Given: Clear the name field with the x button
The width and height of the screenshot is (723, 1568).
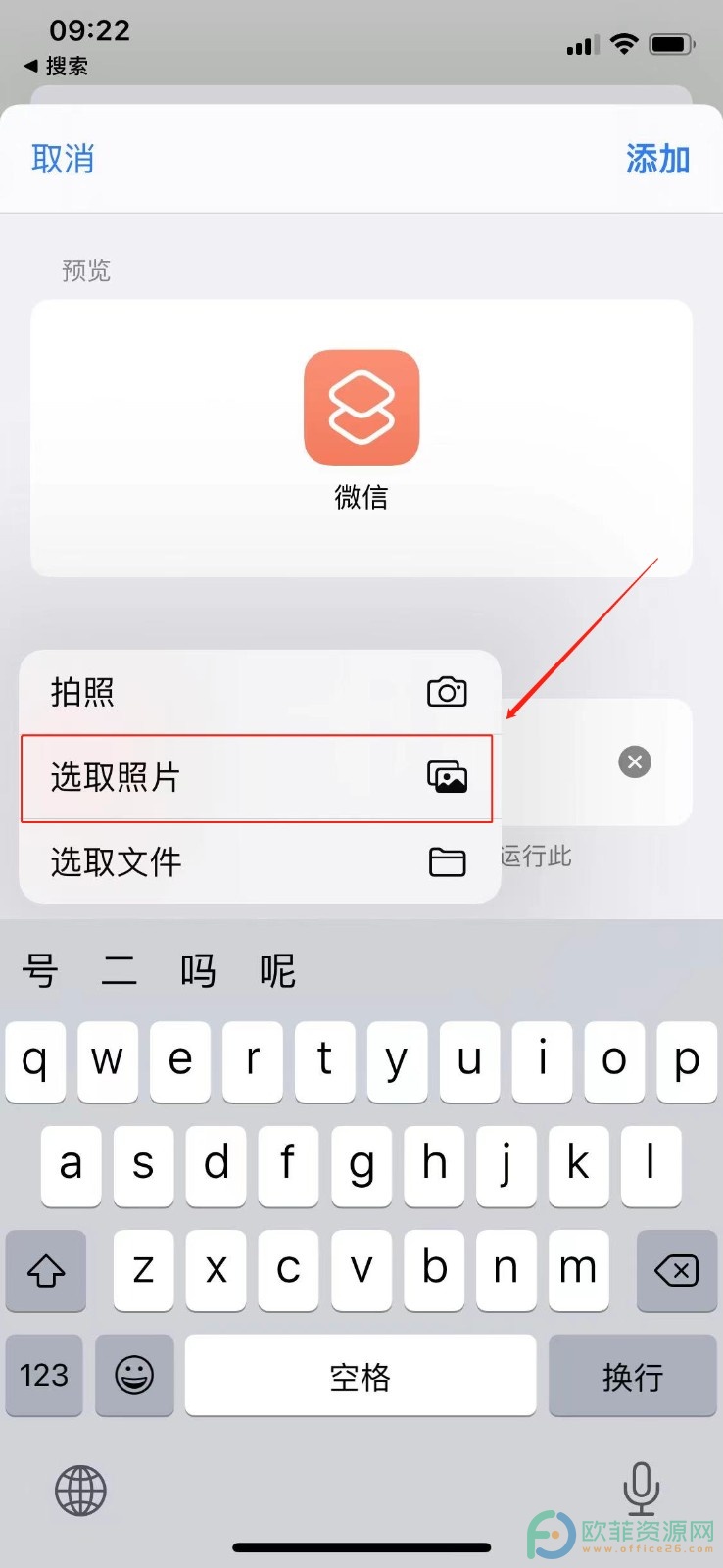Looking at the screenshot, I should point(635,761).
